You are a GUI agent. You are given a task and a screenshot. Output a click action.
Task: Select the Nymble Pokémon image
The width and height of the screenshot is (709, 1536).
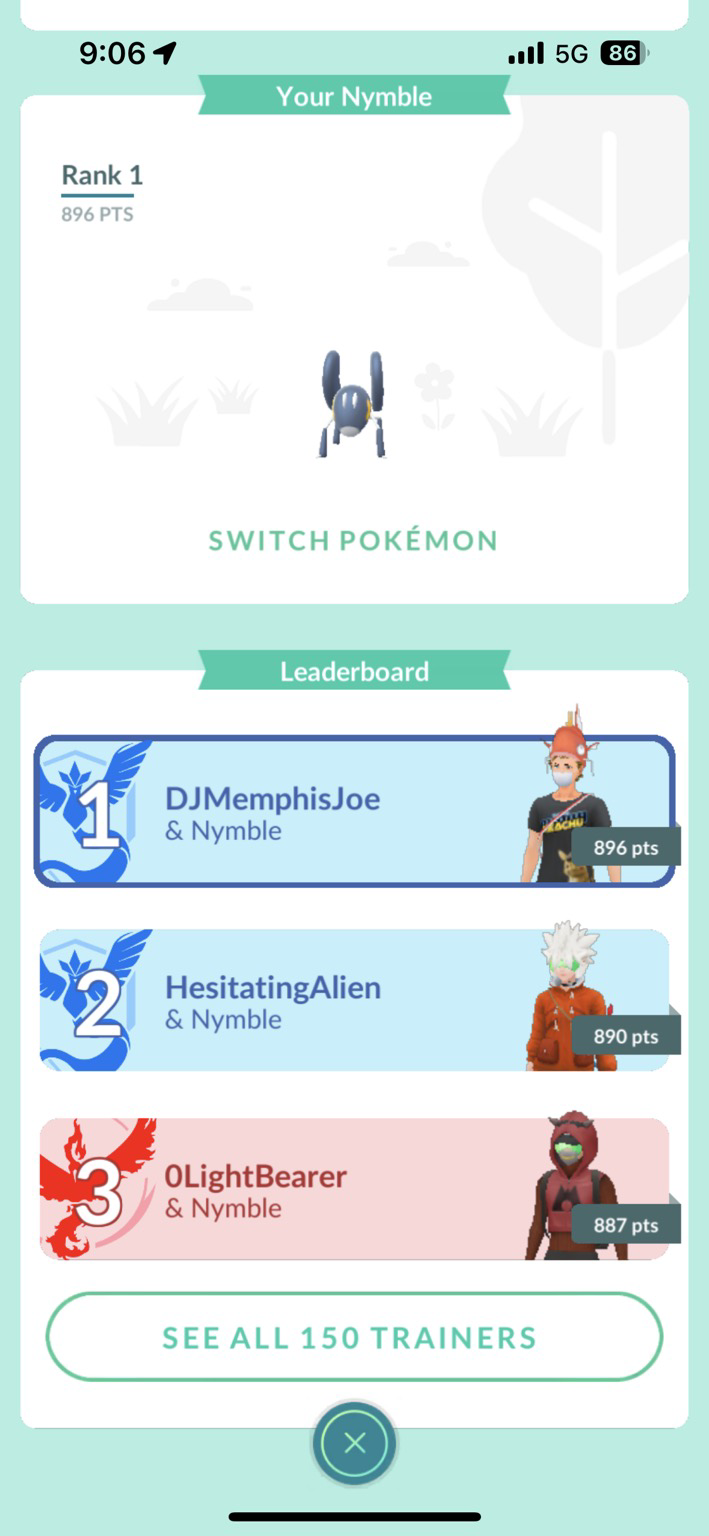353,404
